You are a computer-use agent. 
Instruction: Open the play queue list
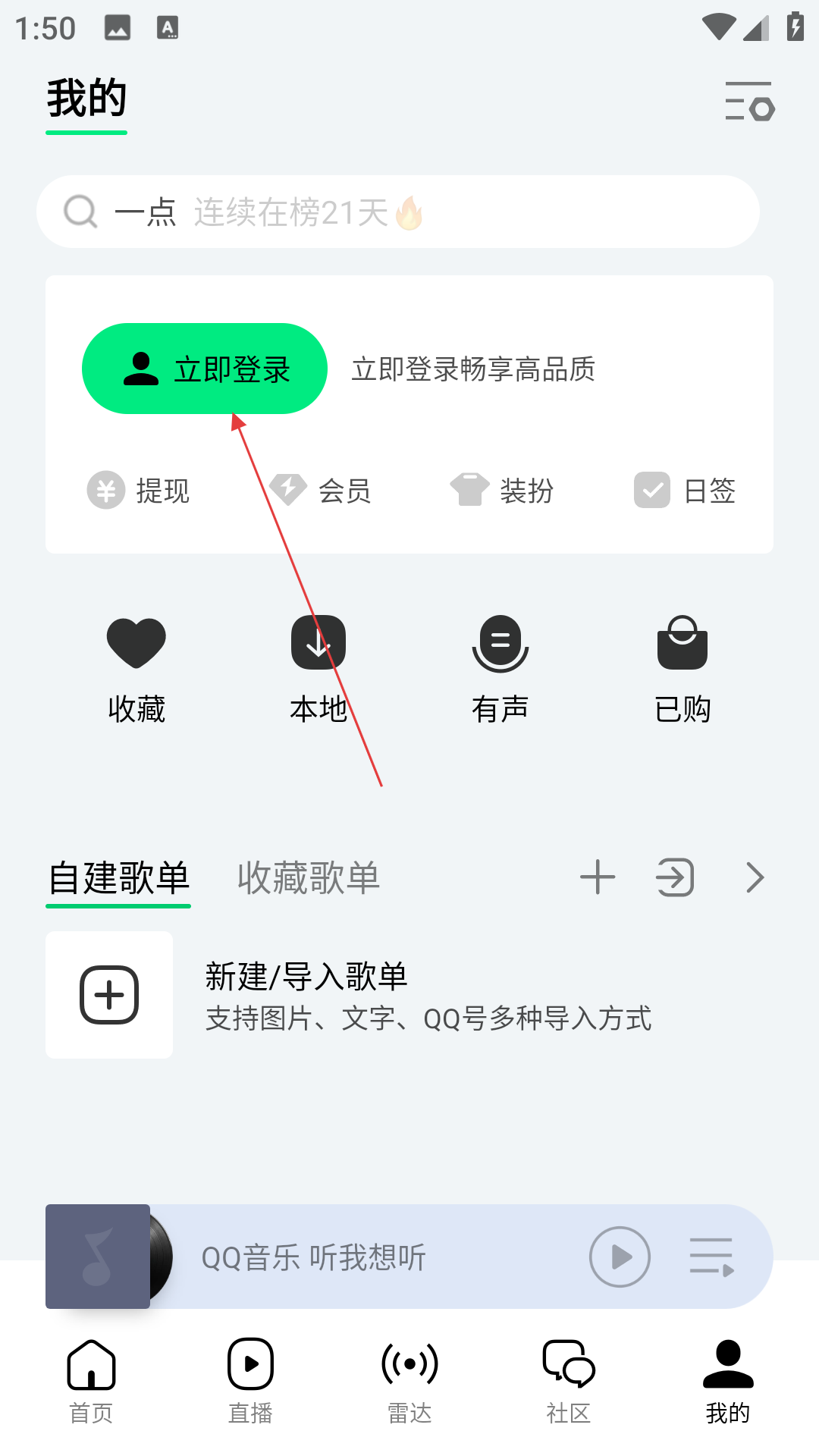[711, 1257]
